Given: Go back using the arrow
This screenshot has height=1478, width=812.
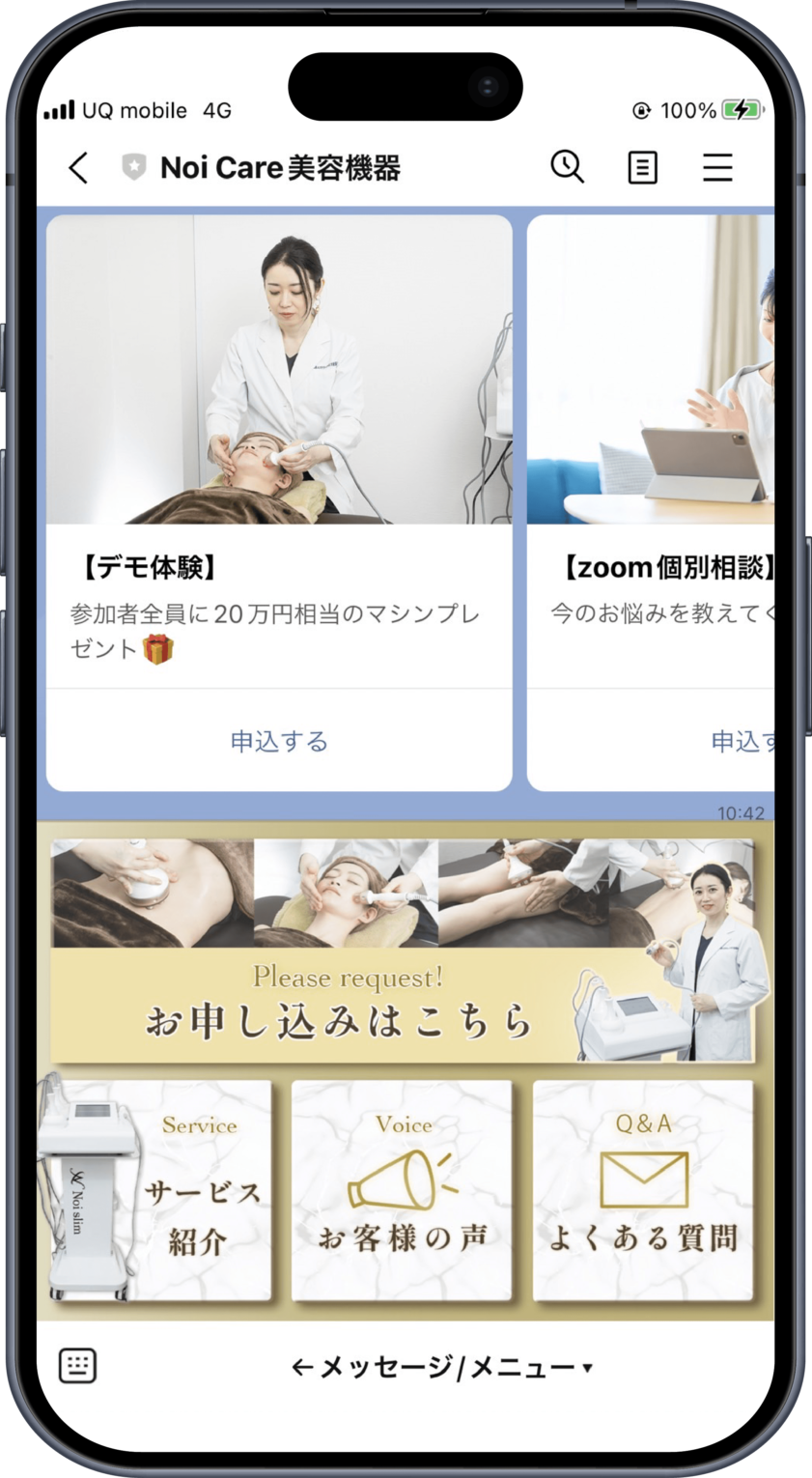Looking at the screenshot, I should [x=78, y=168].
